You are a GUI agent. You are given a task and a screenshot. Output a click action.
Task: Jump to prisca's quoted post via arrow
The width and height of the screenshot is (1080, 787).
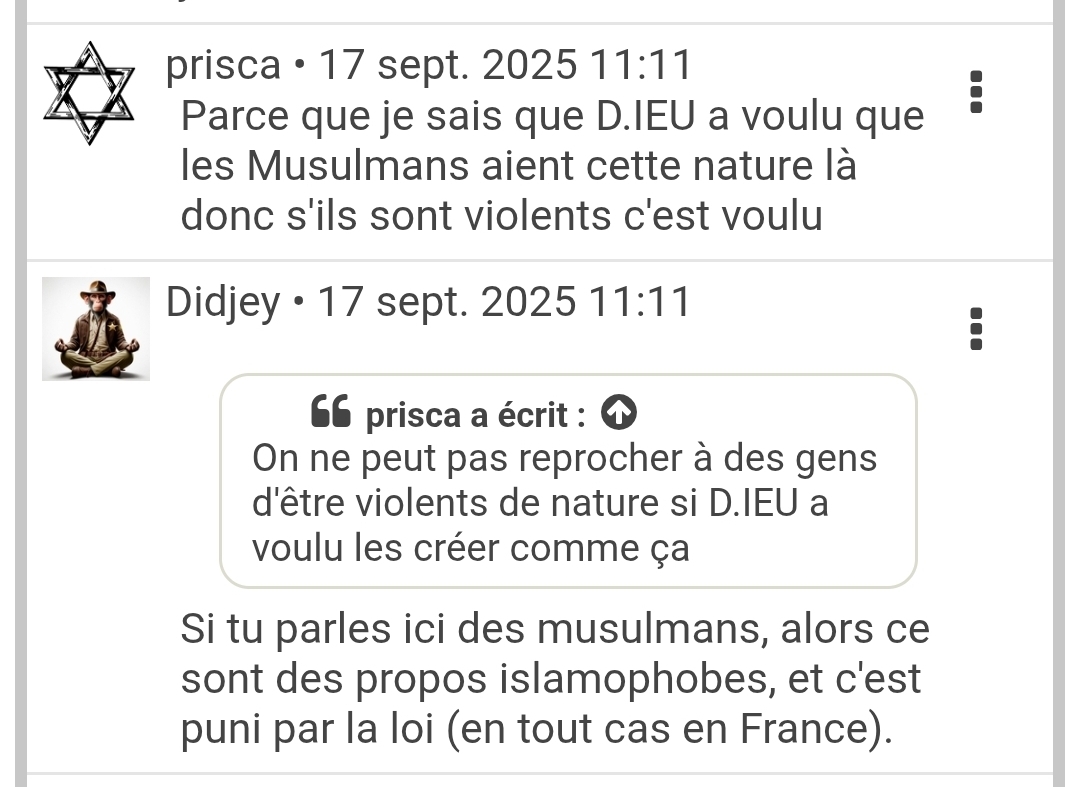pos(620,412)
